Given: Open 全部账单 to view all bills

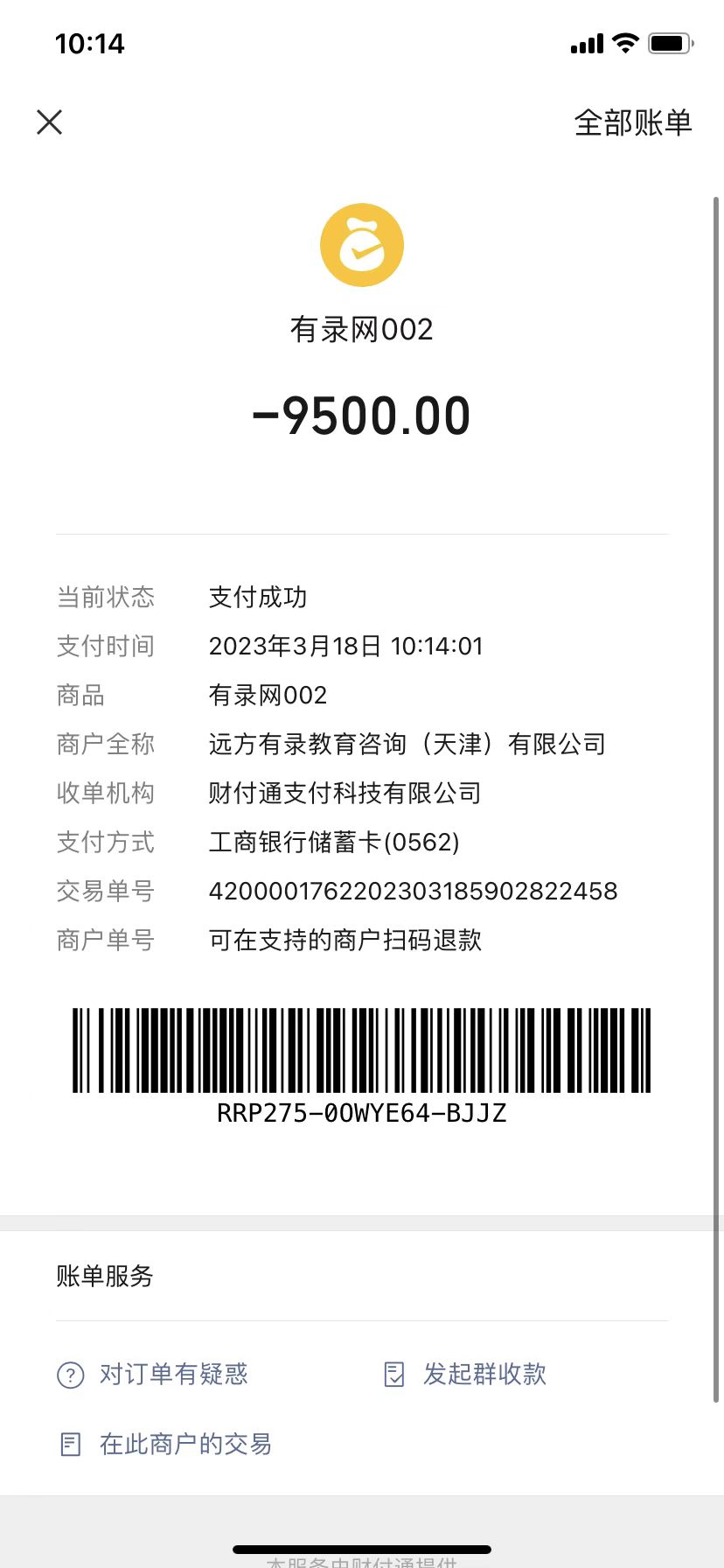Looking at the screenshot, I should click(x=632, y=122).
